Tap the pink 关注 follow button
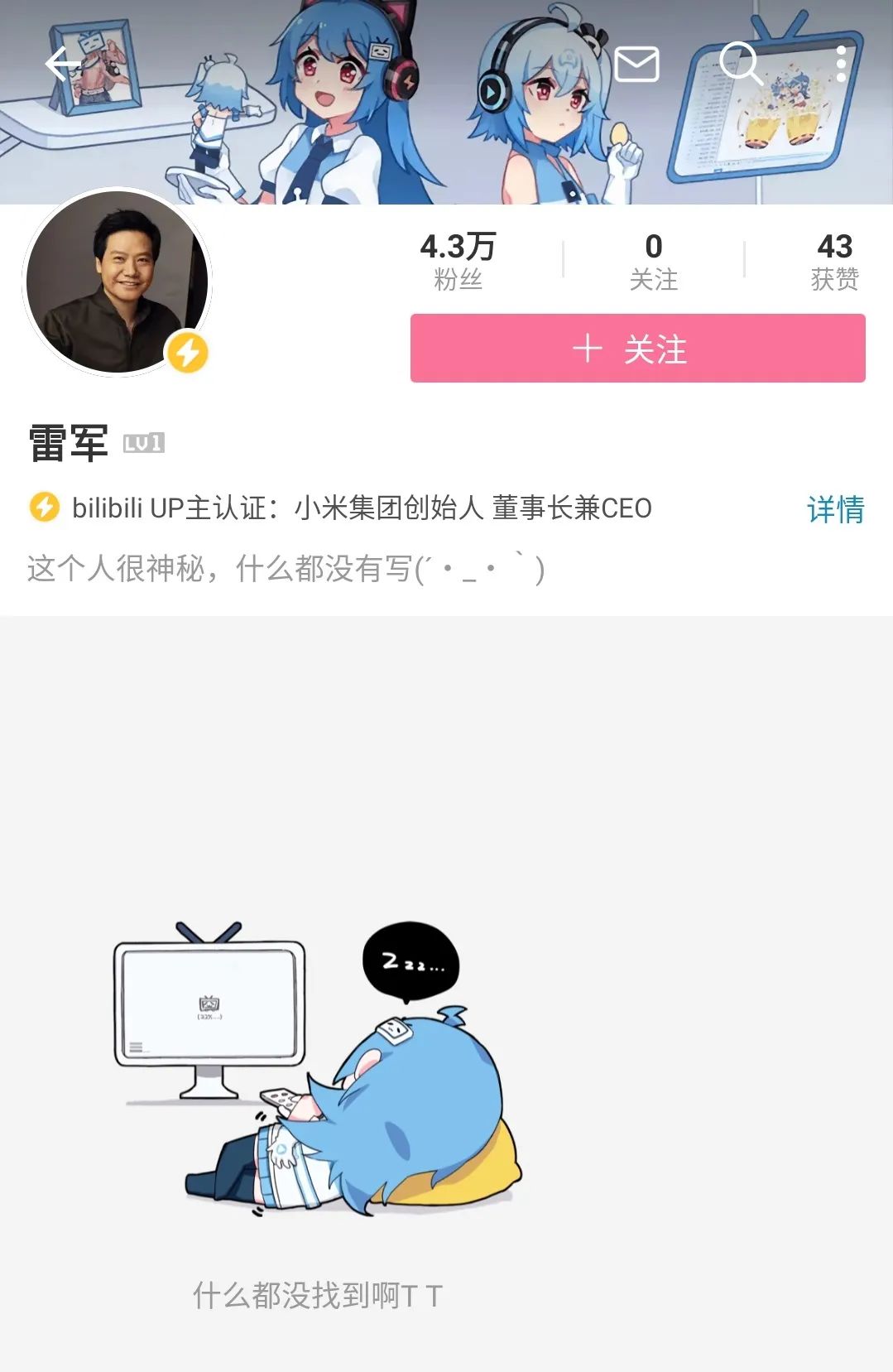The width and height of the screenshot is (893, 1372). pyautogui.click(x=637, y=349)
